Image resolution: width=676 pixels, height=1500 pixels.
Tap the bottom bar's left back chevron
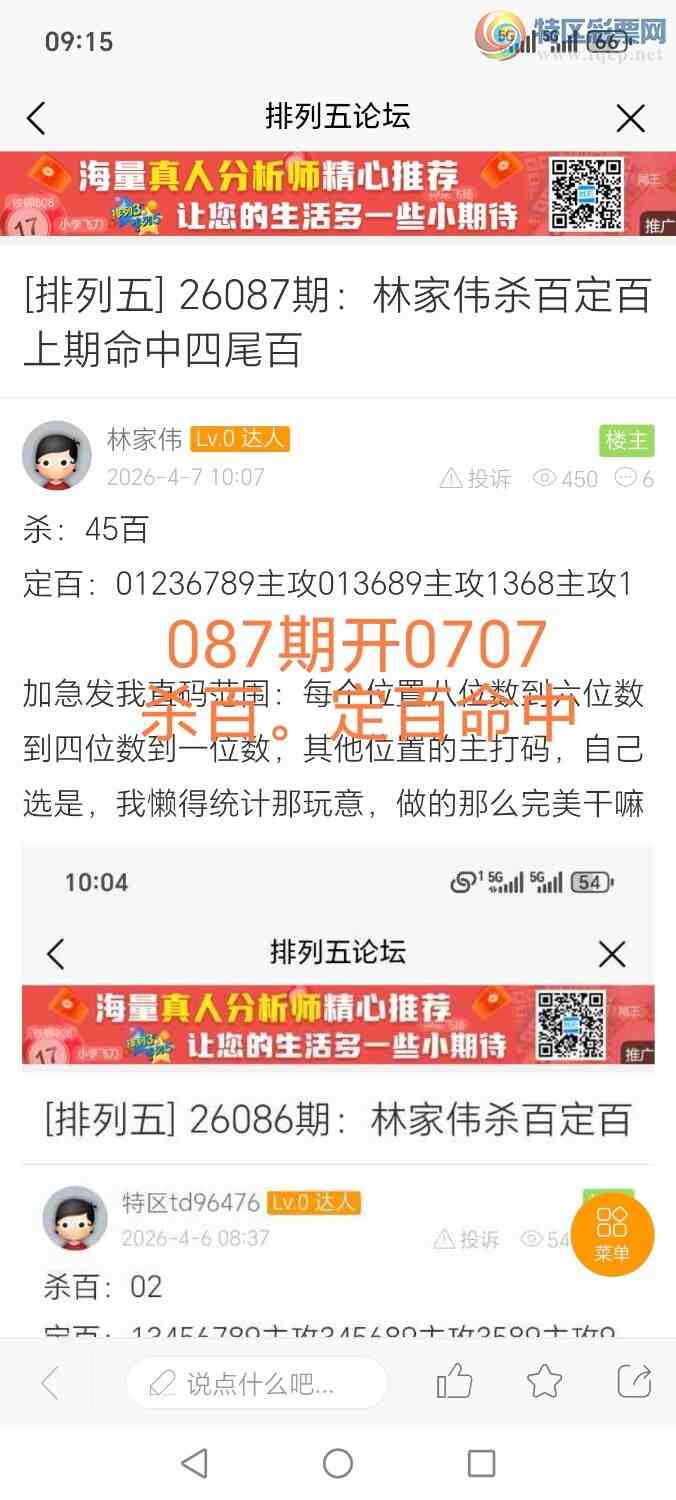tap(50, 1384)
